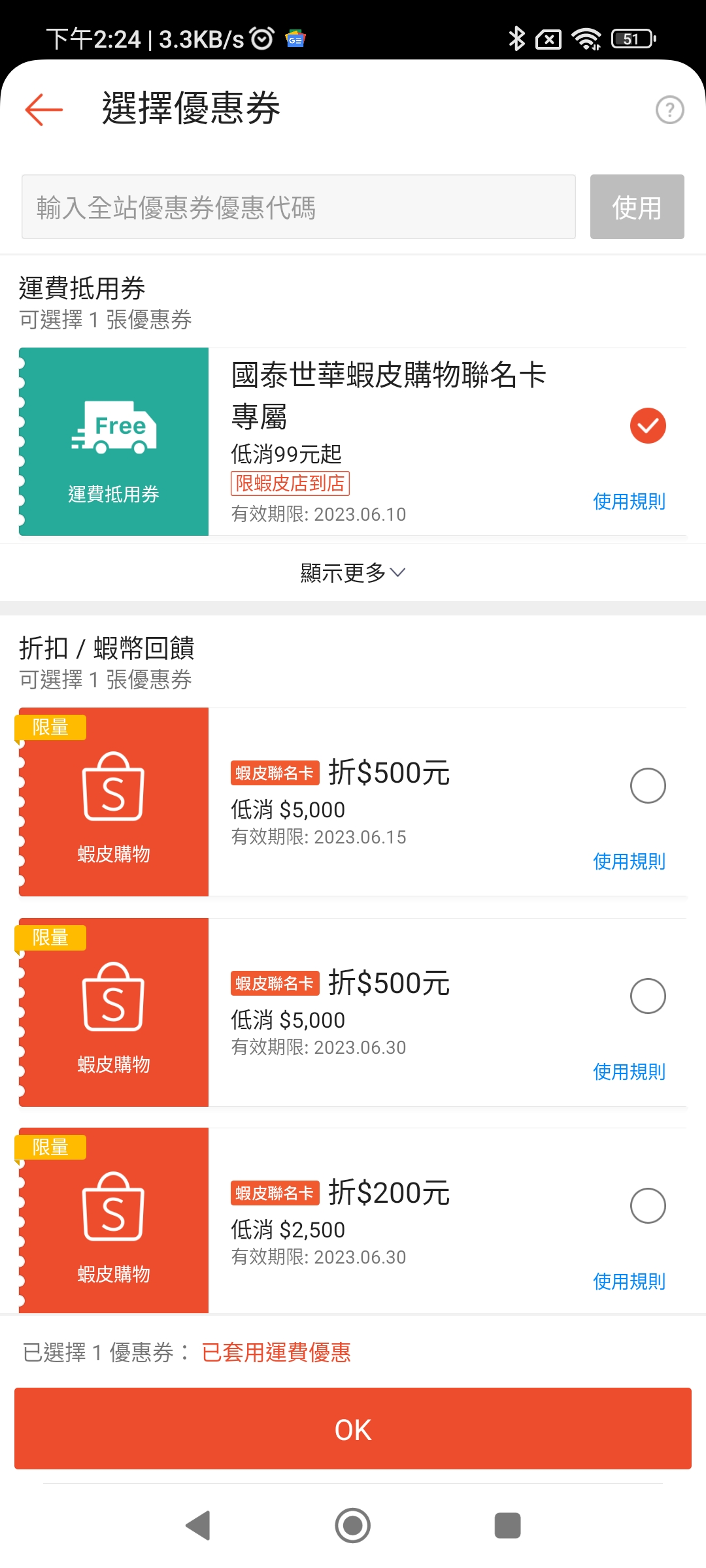
Task: Open the help question mark icon
Action: coord(669,110)
